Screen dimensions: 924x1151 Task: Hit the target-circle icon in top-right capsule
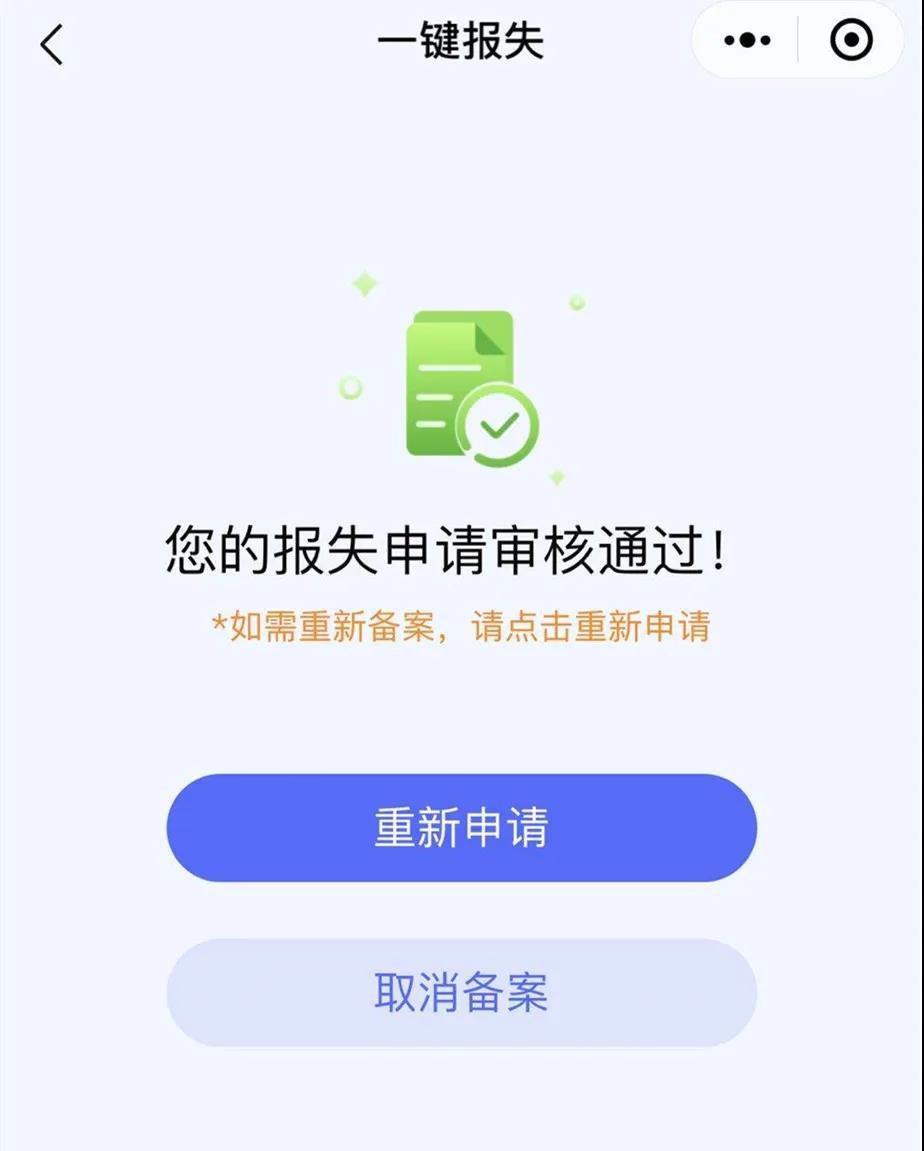click(x=851, y=40)
